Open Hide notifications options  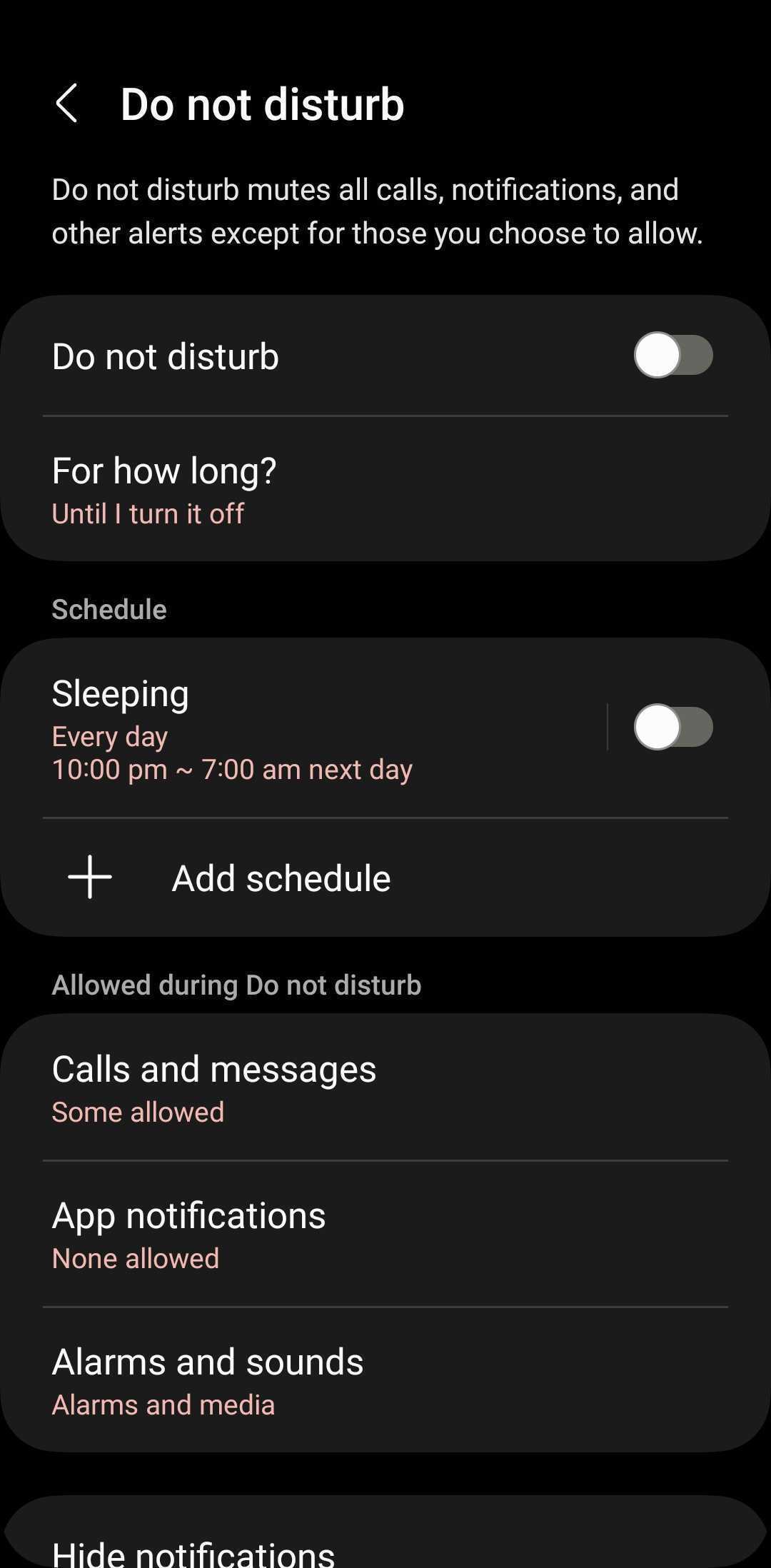coord(385,1548)
